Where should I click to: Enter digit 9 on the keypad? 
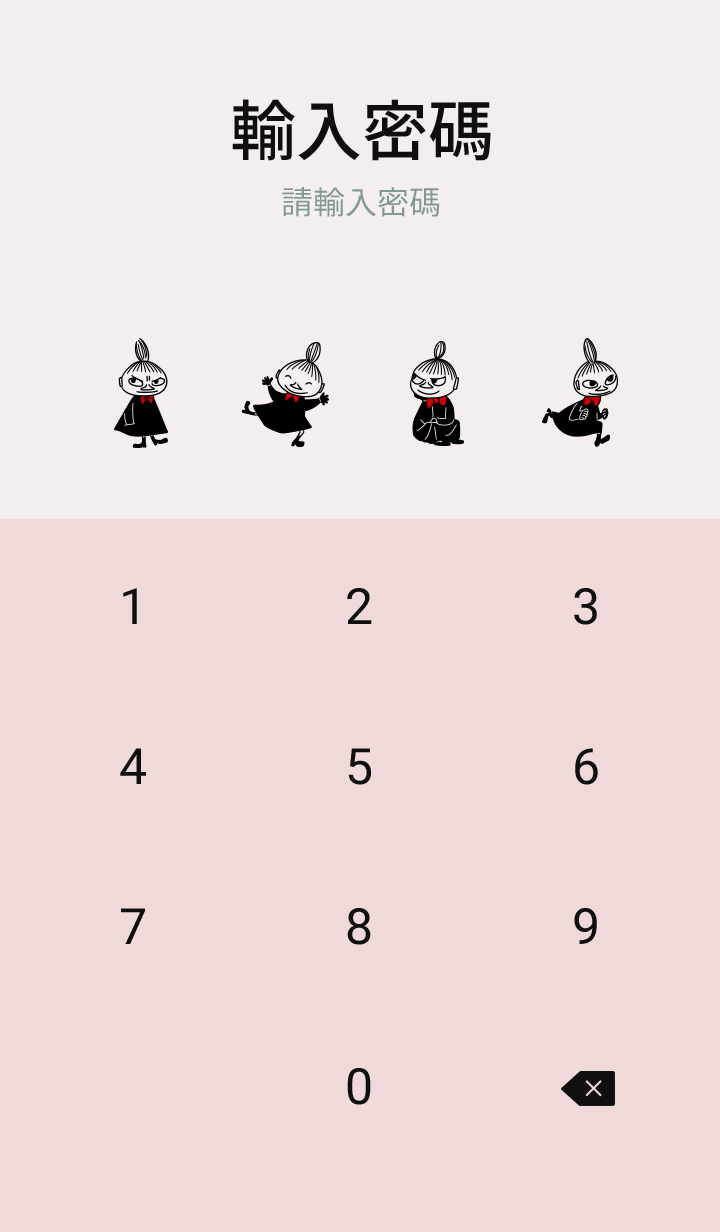[x=586, y=927]
